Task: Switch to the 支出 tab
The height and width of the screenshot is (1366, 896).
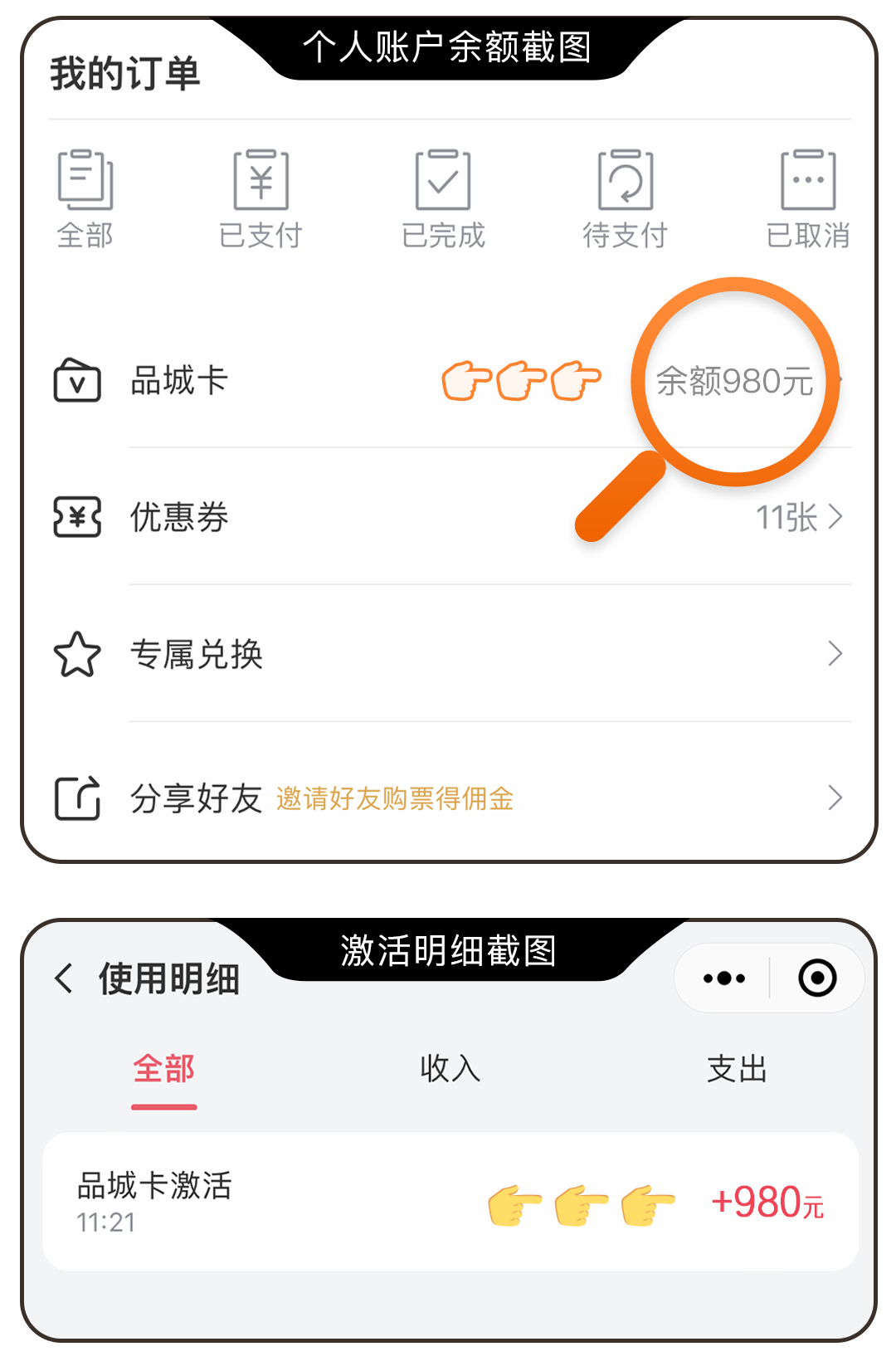Action: (x=738, y=1070)
